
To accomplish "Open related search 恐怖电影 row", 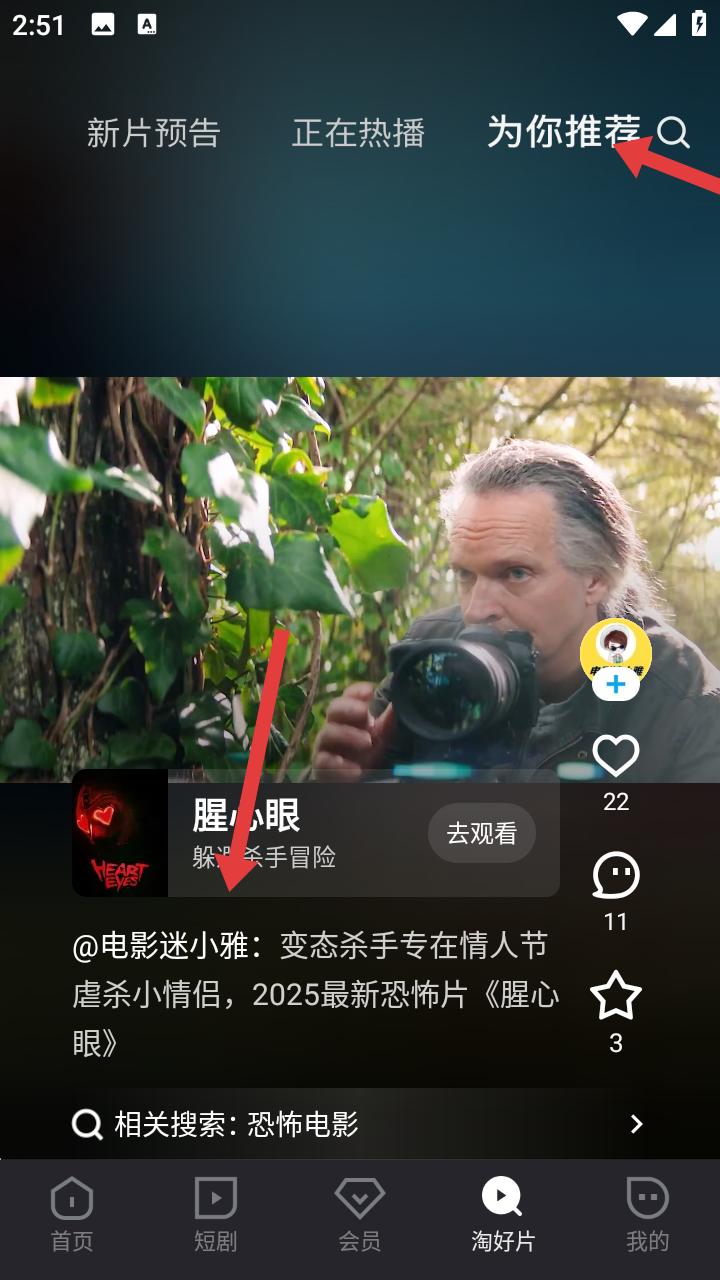I will click(360, 1124).
